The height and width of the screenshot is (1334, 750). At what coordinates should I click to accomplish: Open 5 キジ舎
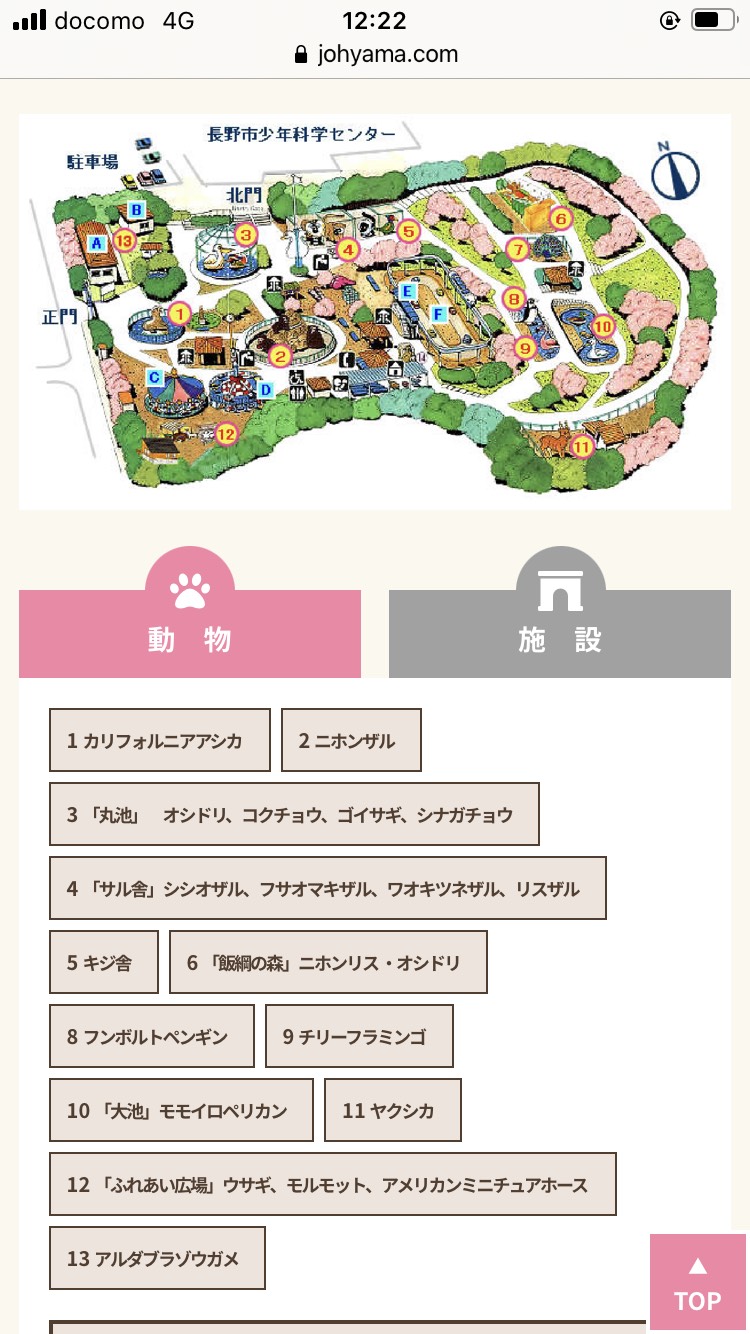(x=104, y=962)
